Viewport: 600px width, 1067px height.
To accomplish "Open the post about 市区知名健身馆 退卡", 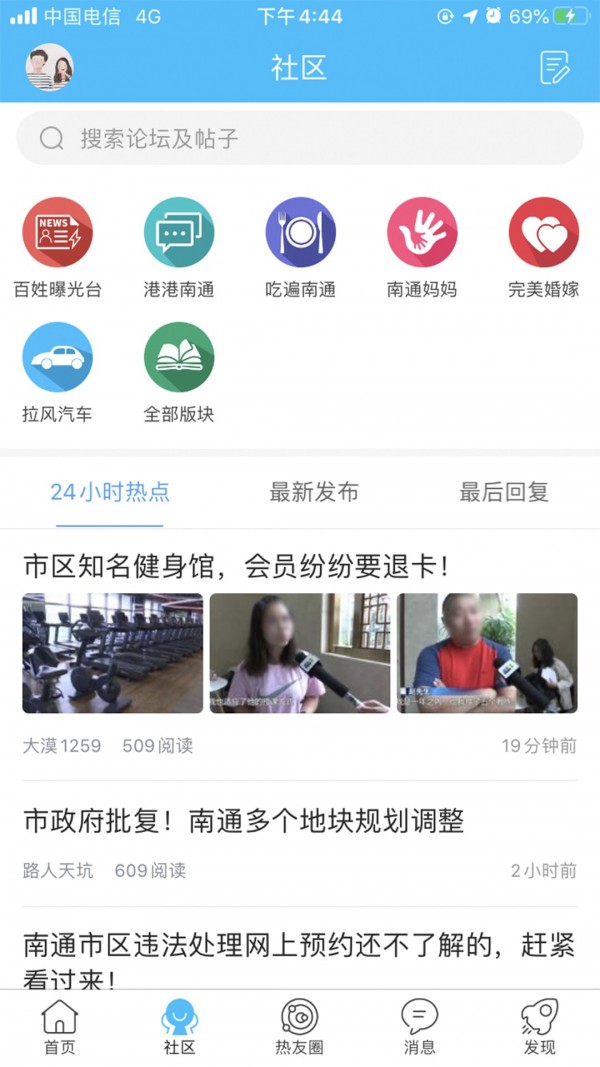I will pyautogui.click(x=237, y=567).
